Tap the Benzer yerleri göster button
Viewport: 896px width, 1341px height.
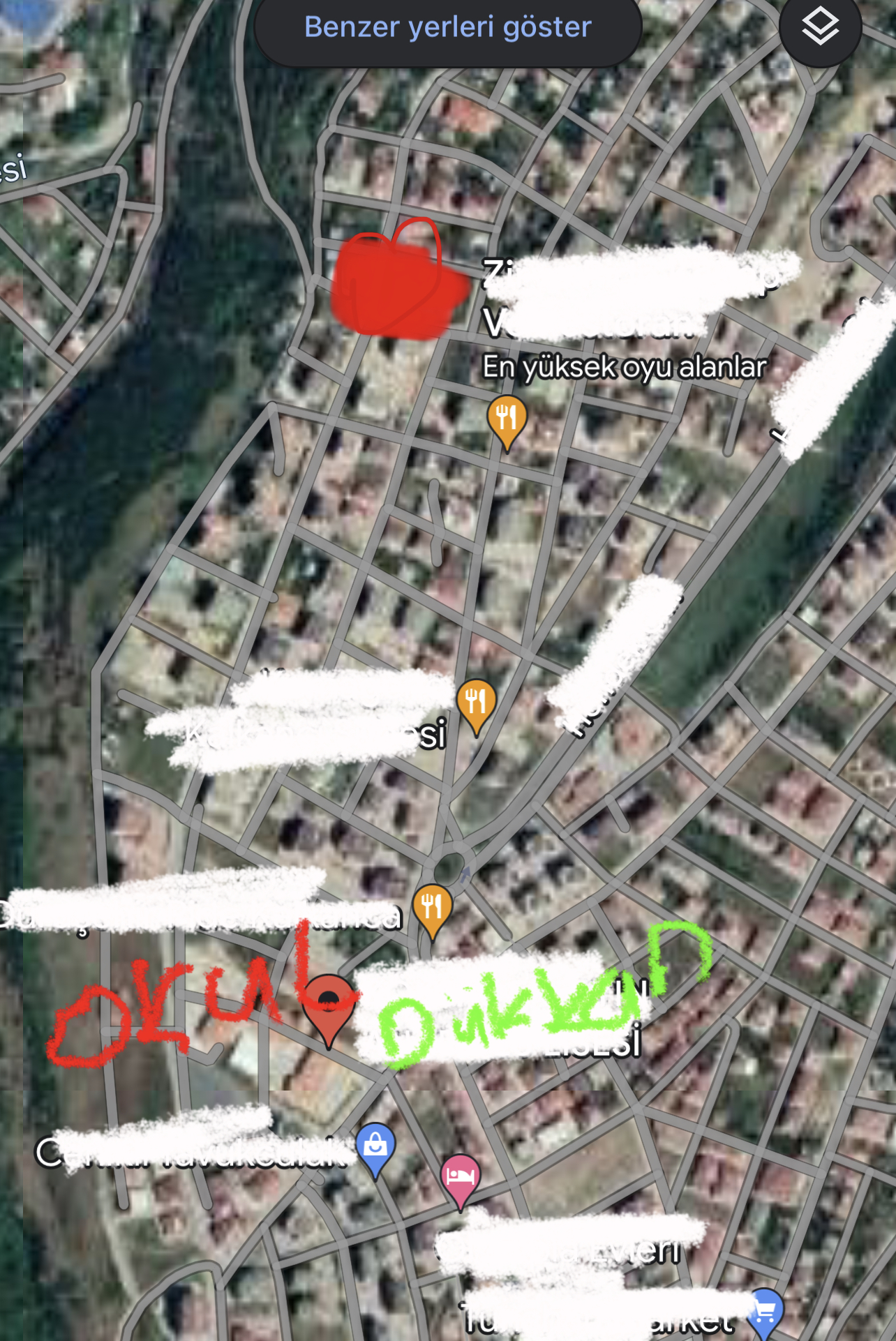point(447,28)
